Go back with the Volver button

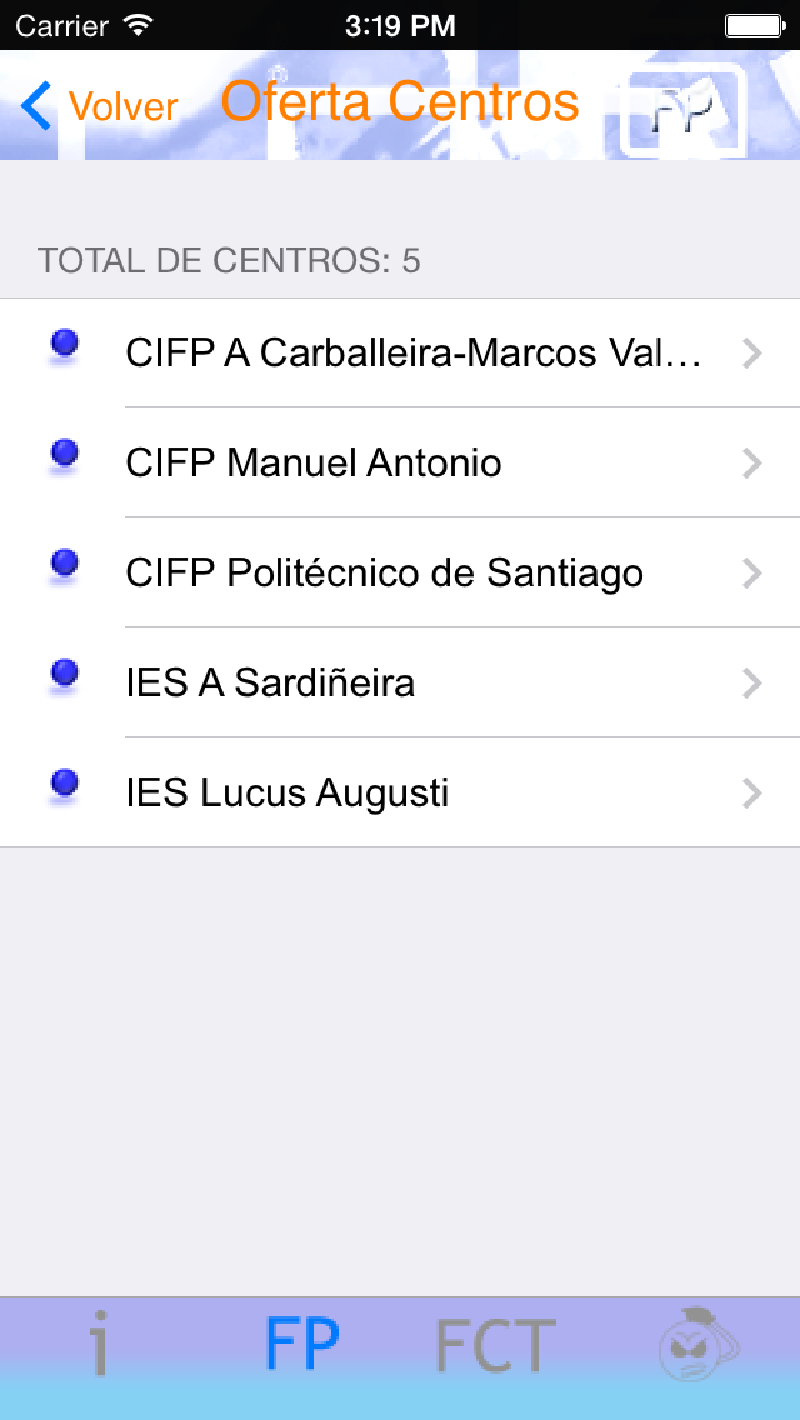pyautogui.click(x=99, y=106)
